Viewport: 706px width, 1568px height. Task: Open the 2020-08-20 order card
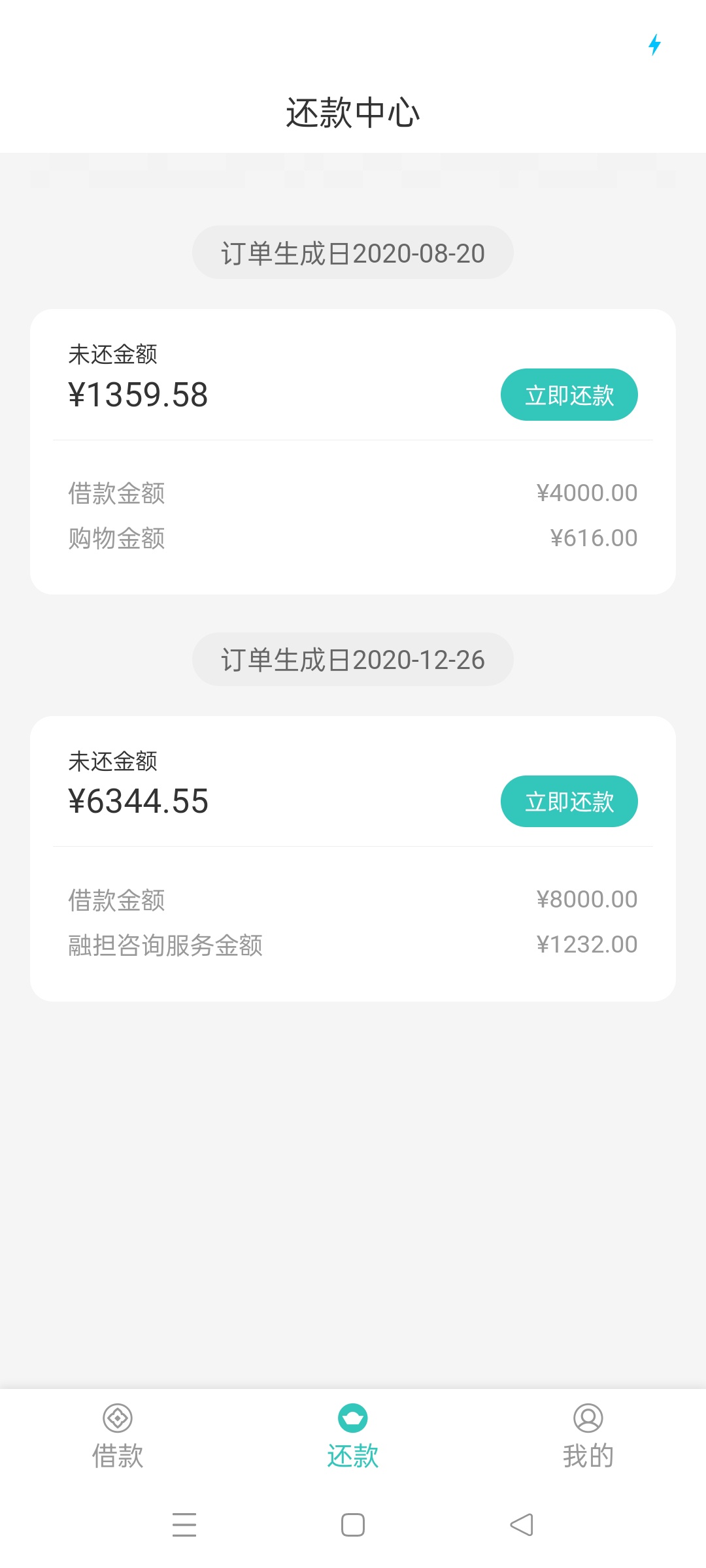coord(353,451)
